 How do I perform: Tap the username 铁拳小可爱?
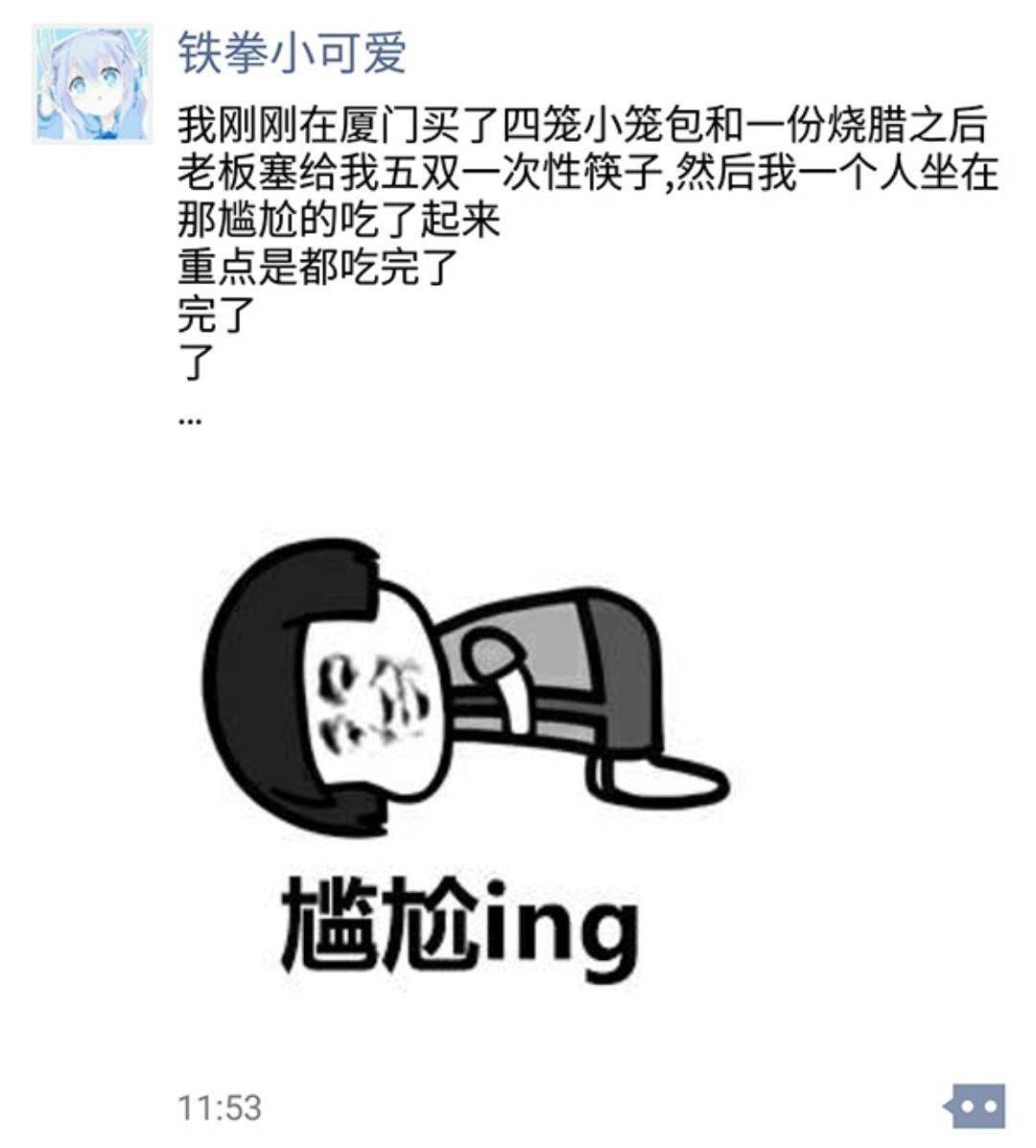point(292,51)
